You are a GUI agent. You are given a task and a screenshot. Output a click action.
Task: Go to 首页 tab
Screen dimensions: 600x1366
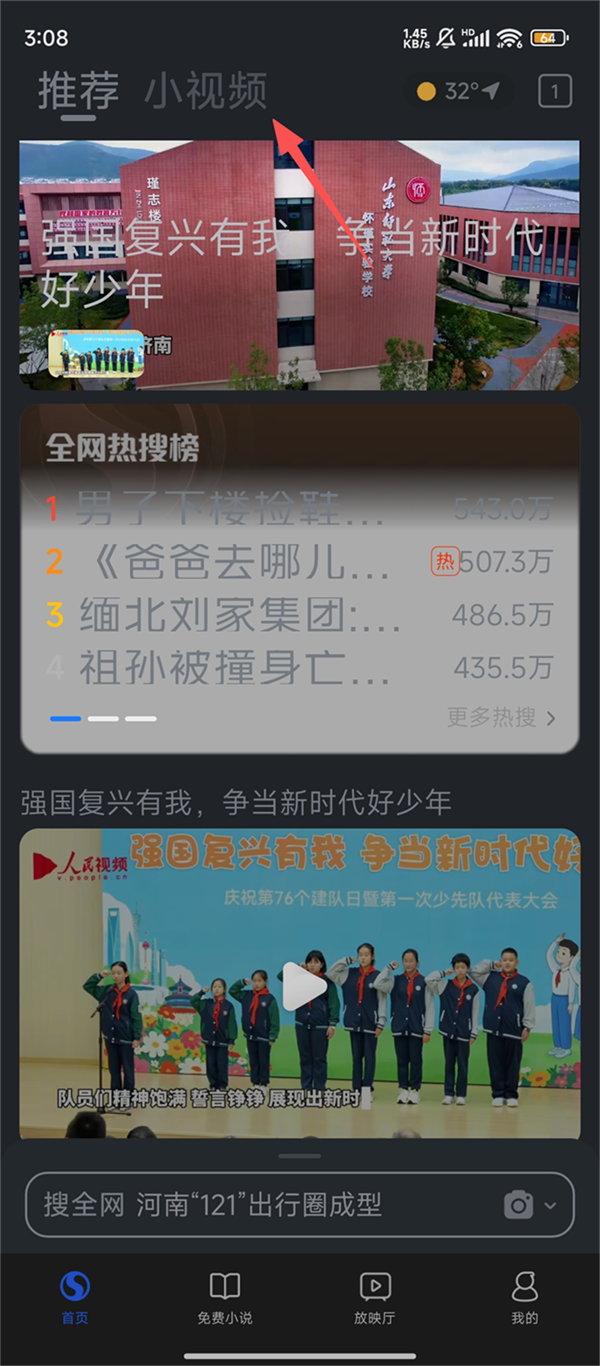pos(75,1297)
